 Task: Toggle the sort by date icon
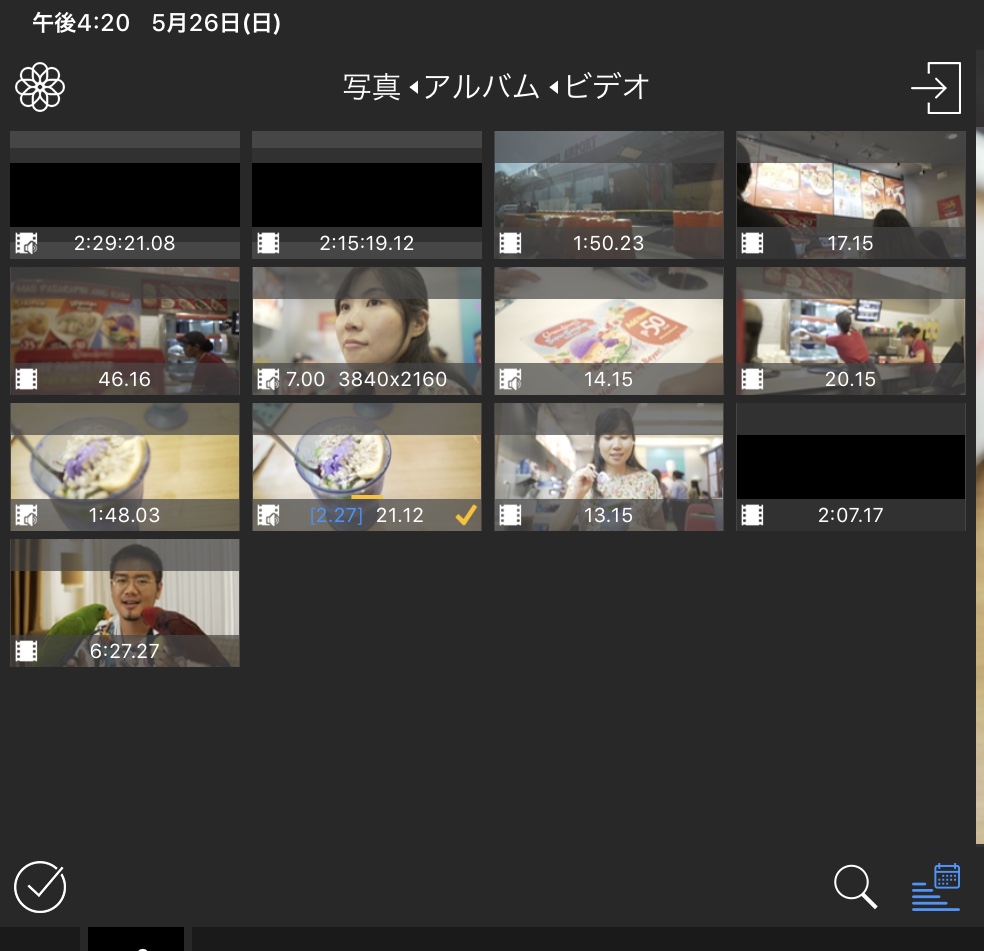click(x=936, y=887)
